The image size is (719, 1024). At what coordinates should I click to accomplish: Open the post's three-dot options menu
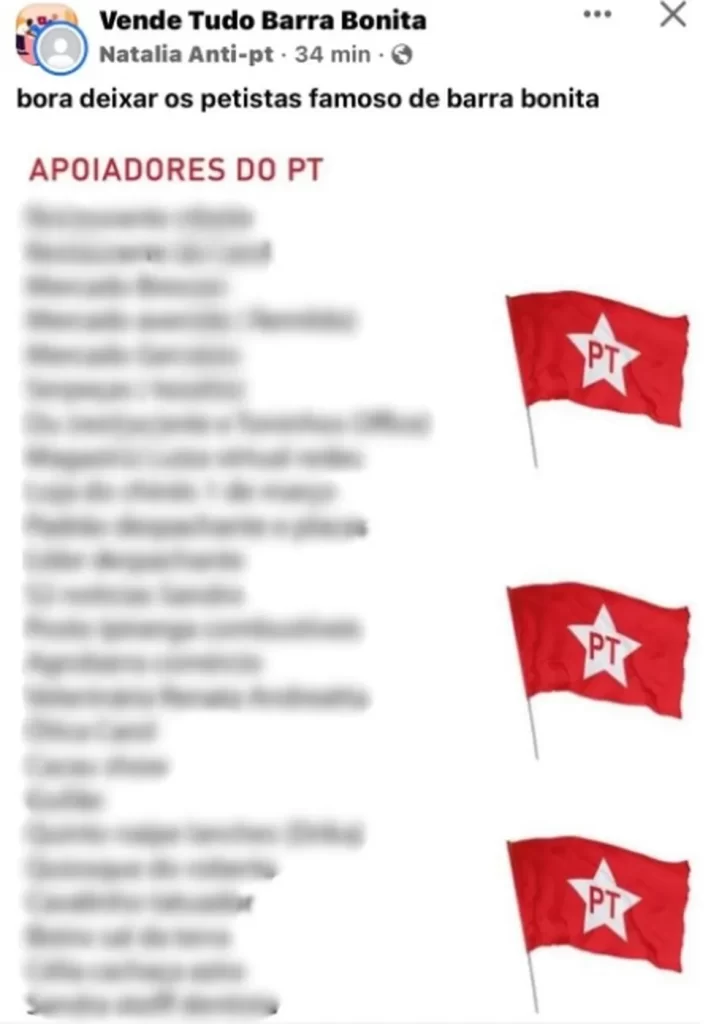(x=597, y=15)
